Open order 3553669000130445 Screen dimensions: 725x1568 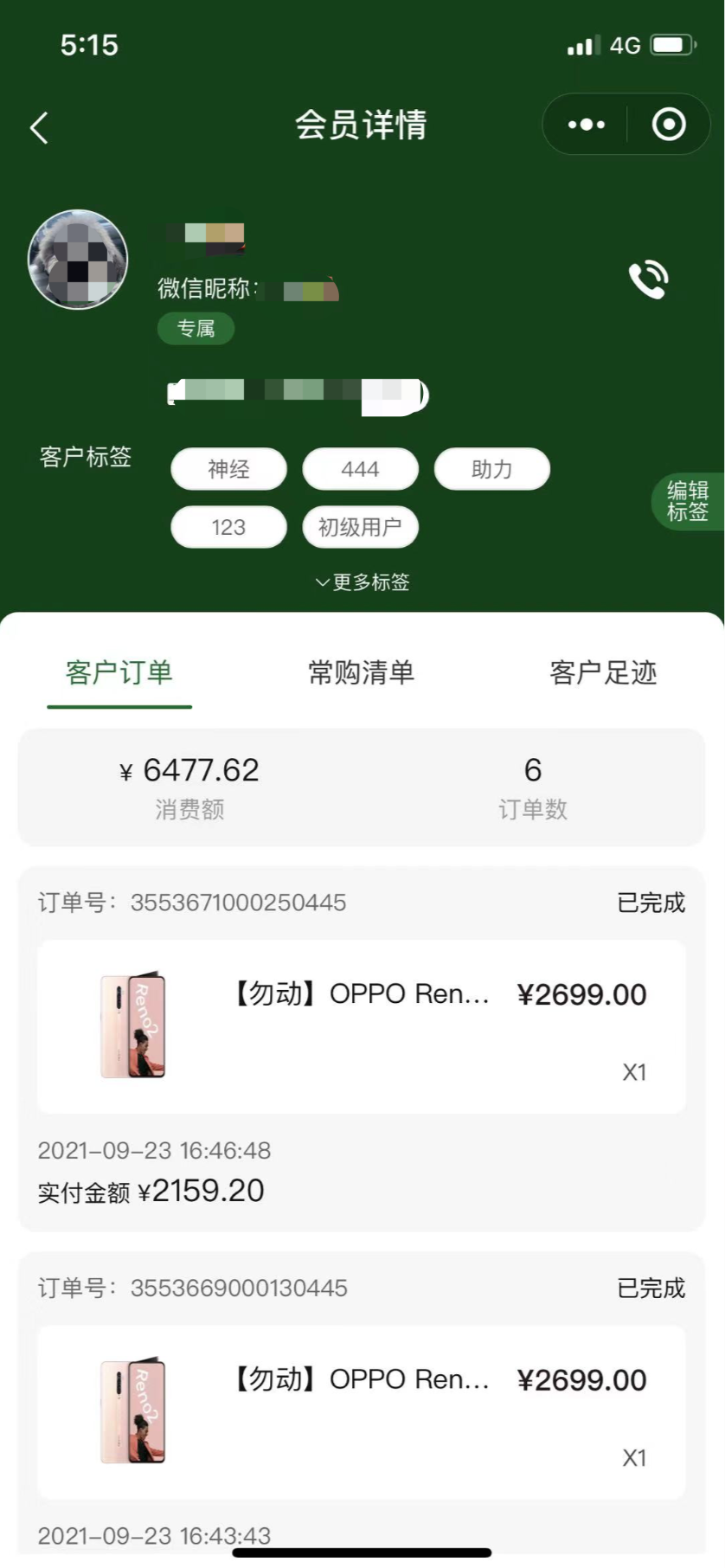pyautogui.click(x=362, y=1411)
